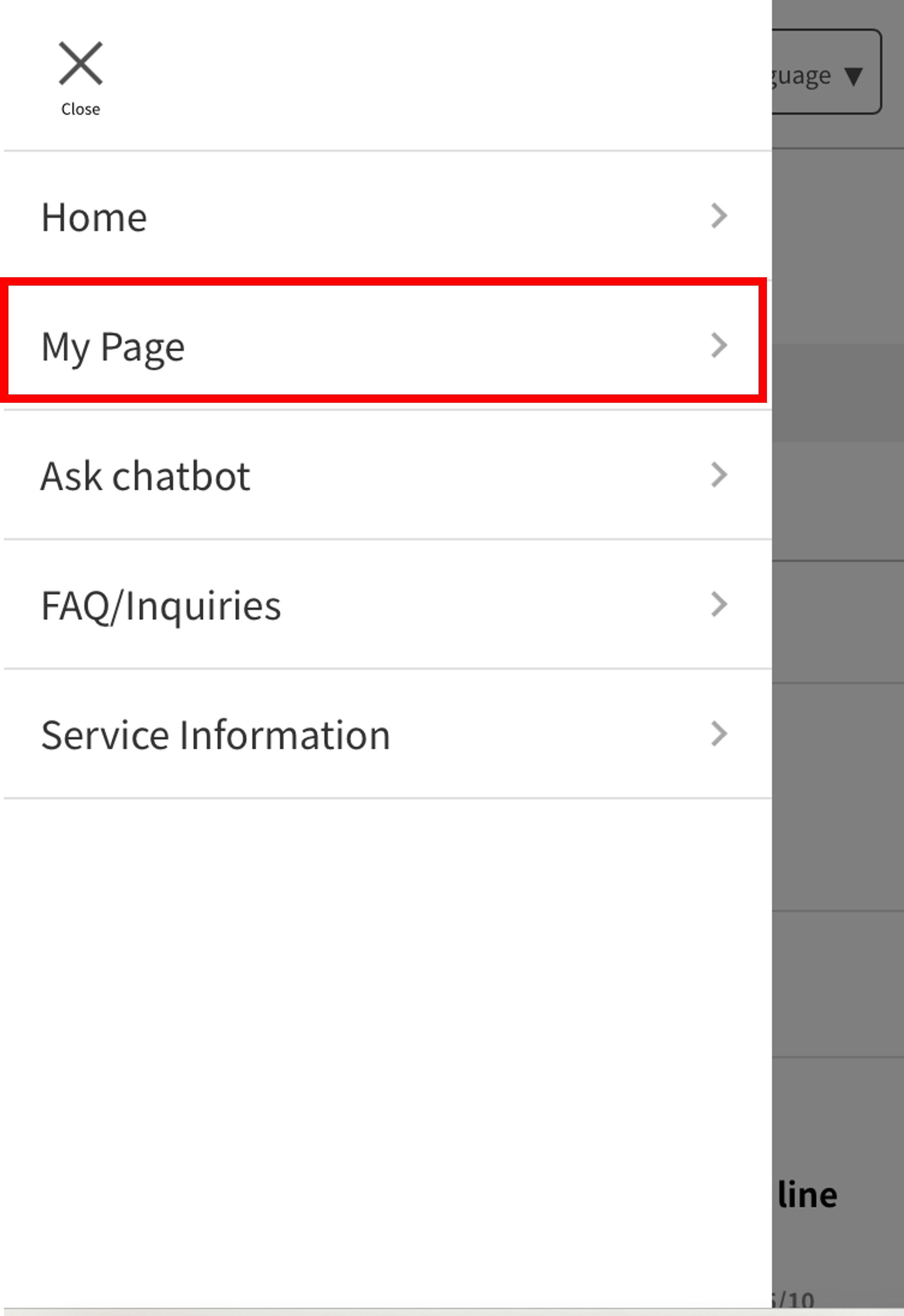This screenshot has width=904, height=1316.
Task: Open Service Information
Action: [385, 734]
